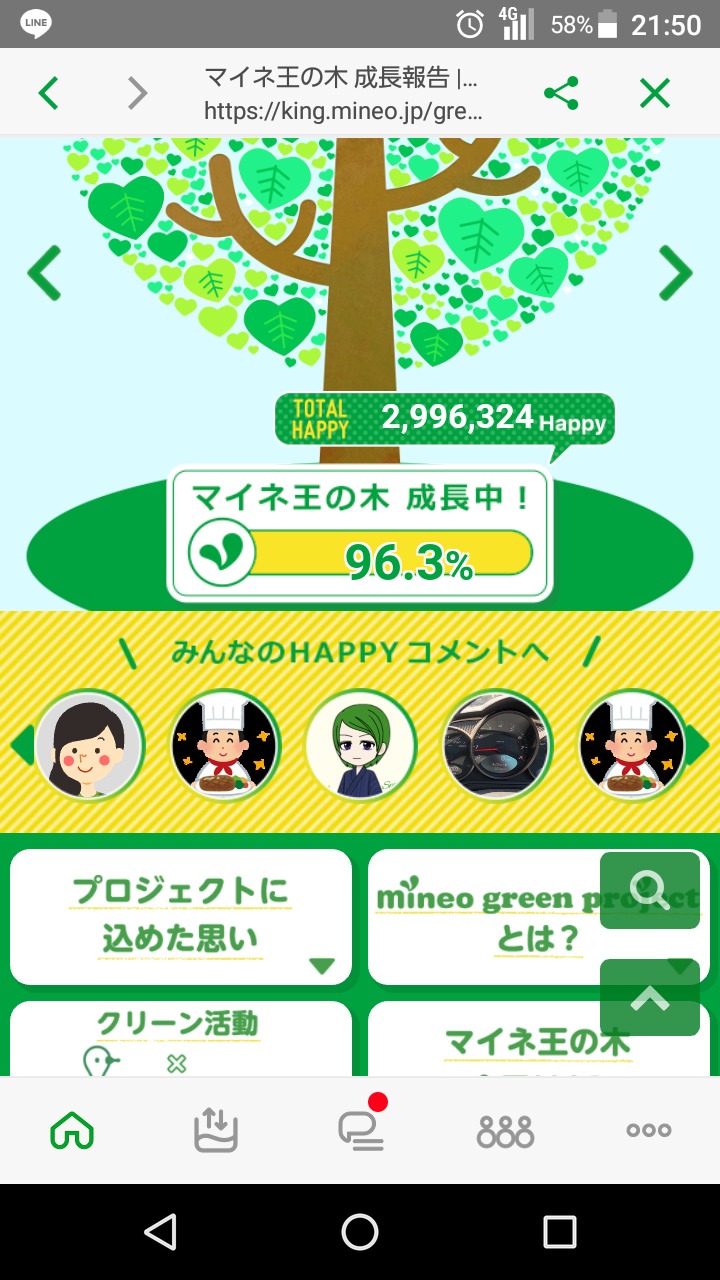Open the floating search button
Viewport: 720px width, 1280px height.
tap(650, 890)
